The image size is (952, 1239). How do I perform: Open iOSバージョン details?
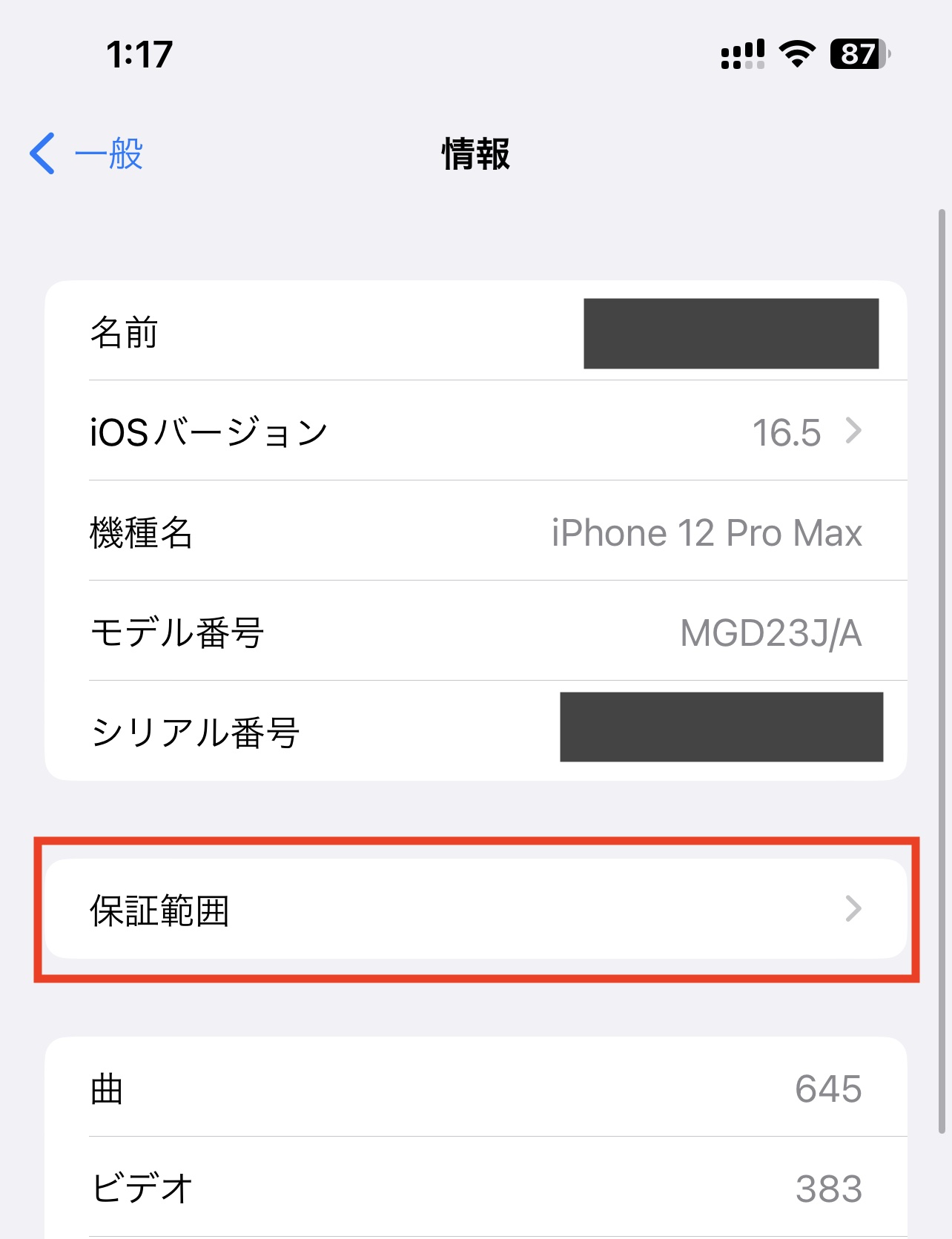pos(475,432)
